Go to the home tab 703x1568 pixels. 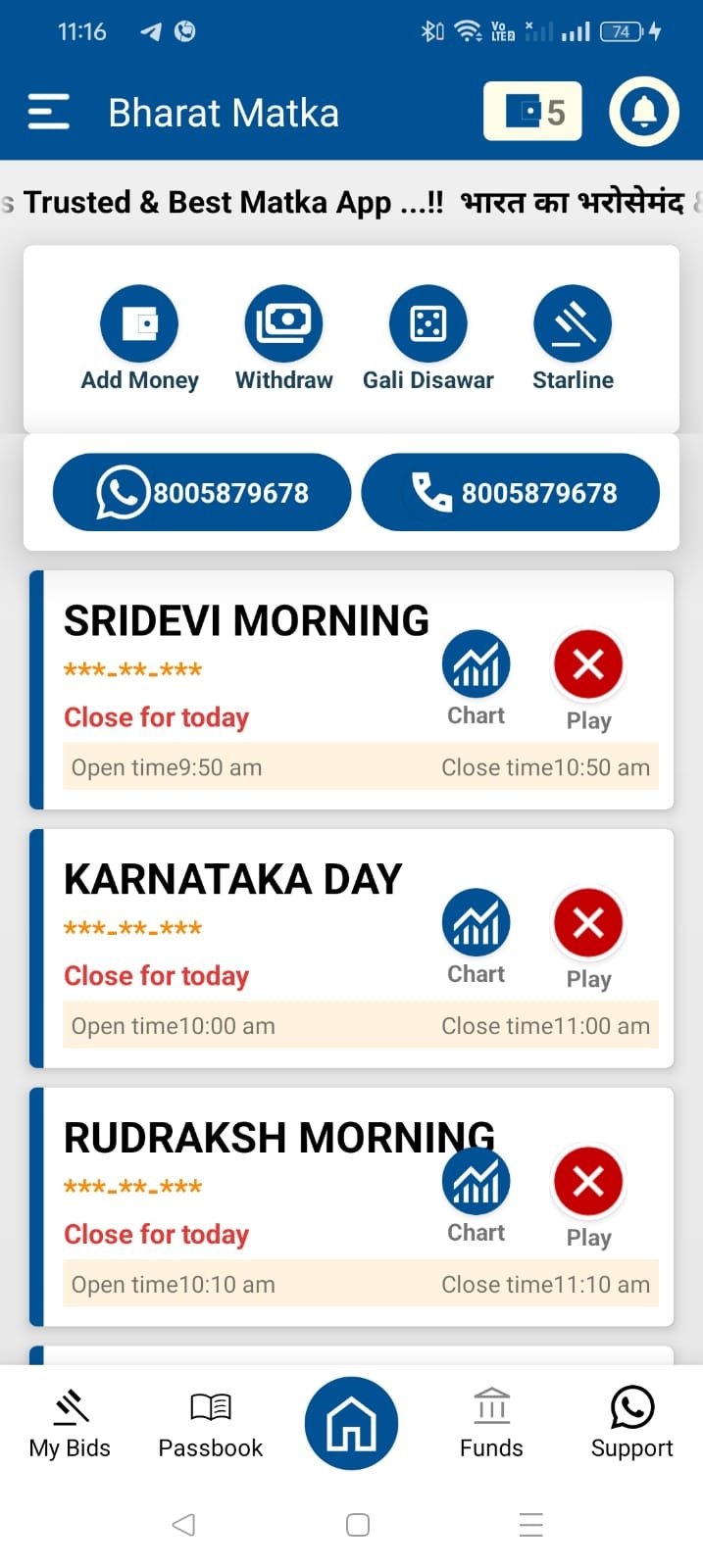pos(351,1423)
